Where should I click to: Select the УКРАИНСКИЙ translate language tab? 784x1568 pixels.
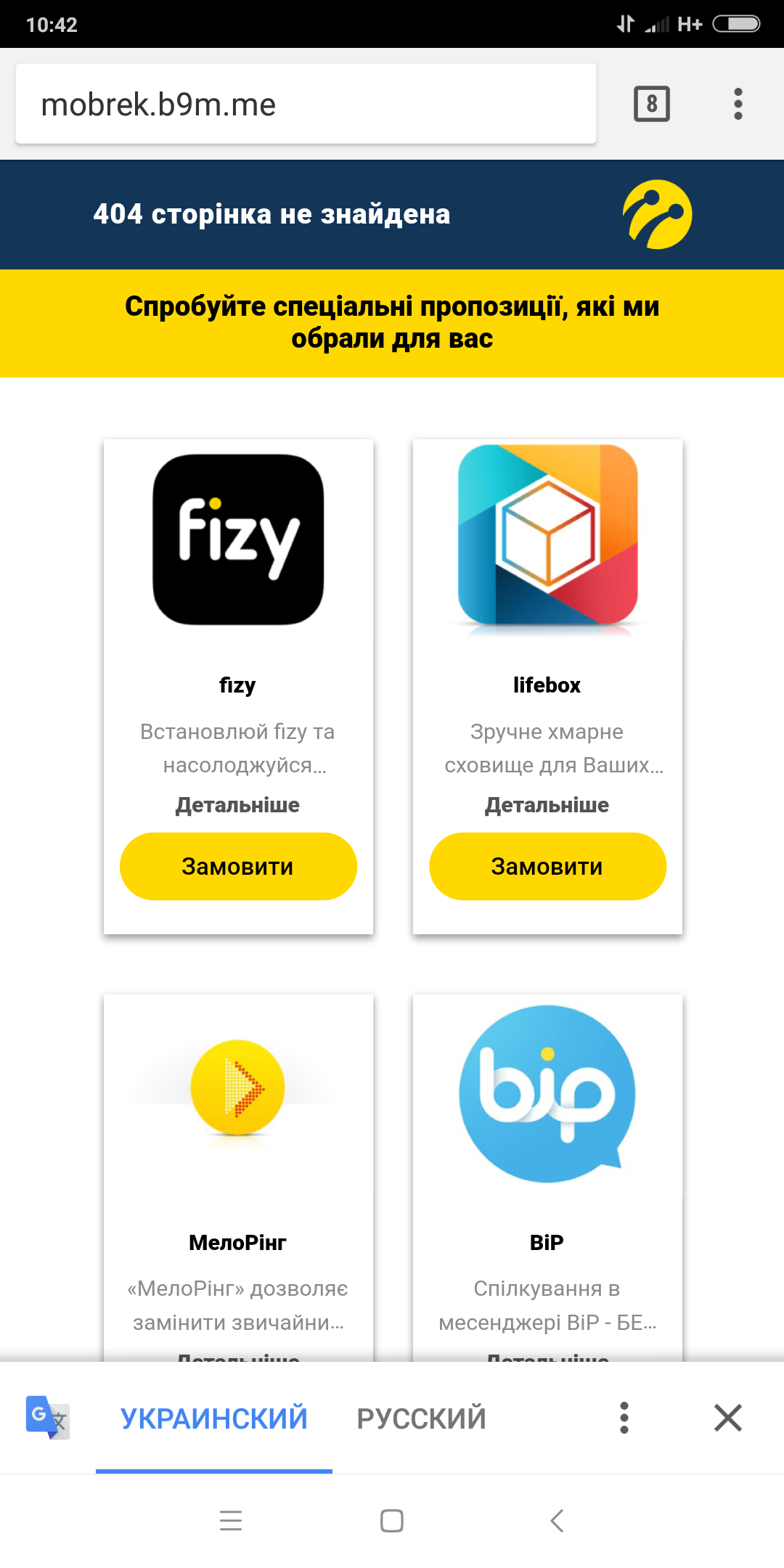click(x=214, y=1418)
